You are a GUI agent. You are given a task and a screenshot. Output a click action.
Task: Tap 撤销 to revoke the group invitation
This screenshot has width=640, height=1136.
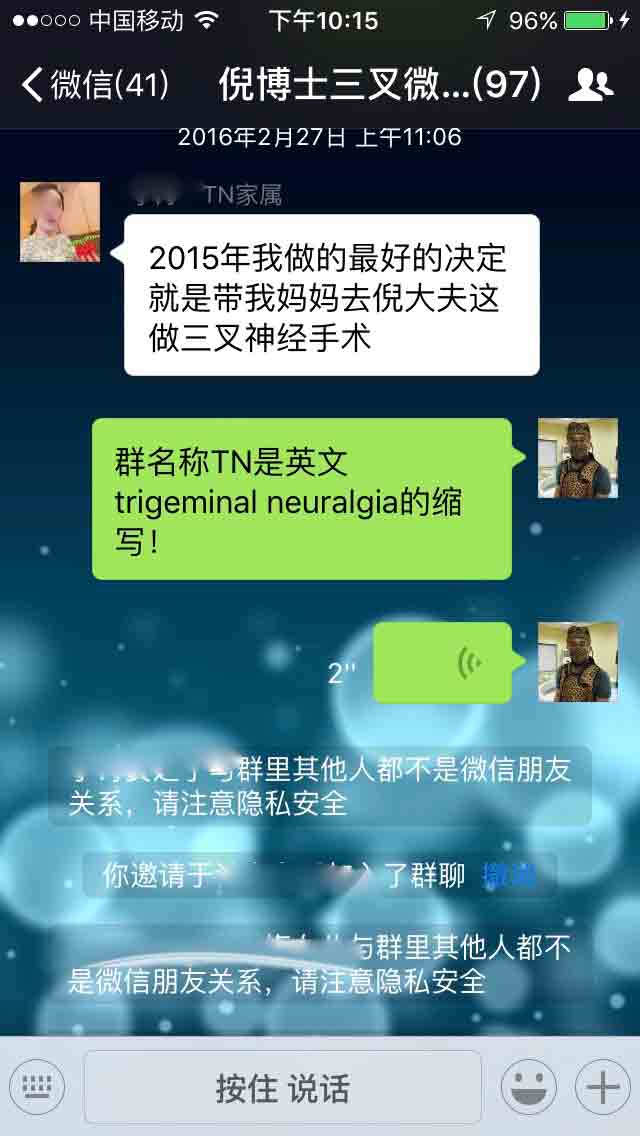pos(510,877)
